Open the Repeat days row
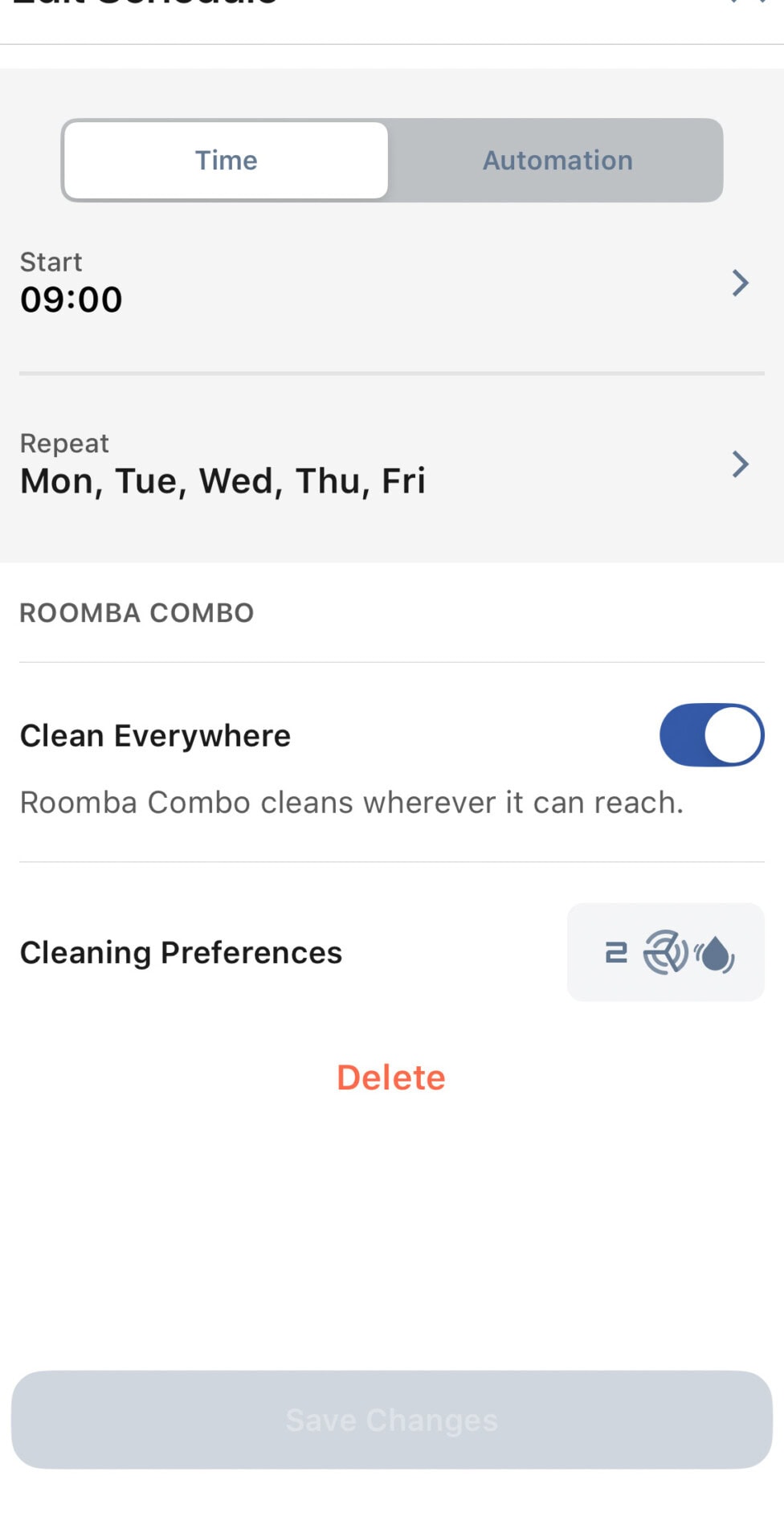This screenshot has height=1529, width=784. click(x=392, y=465)
